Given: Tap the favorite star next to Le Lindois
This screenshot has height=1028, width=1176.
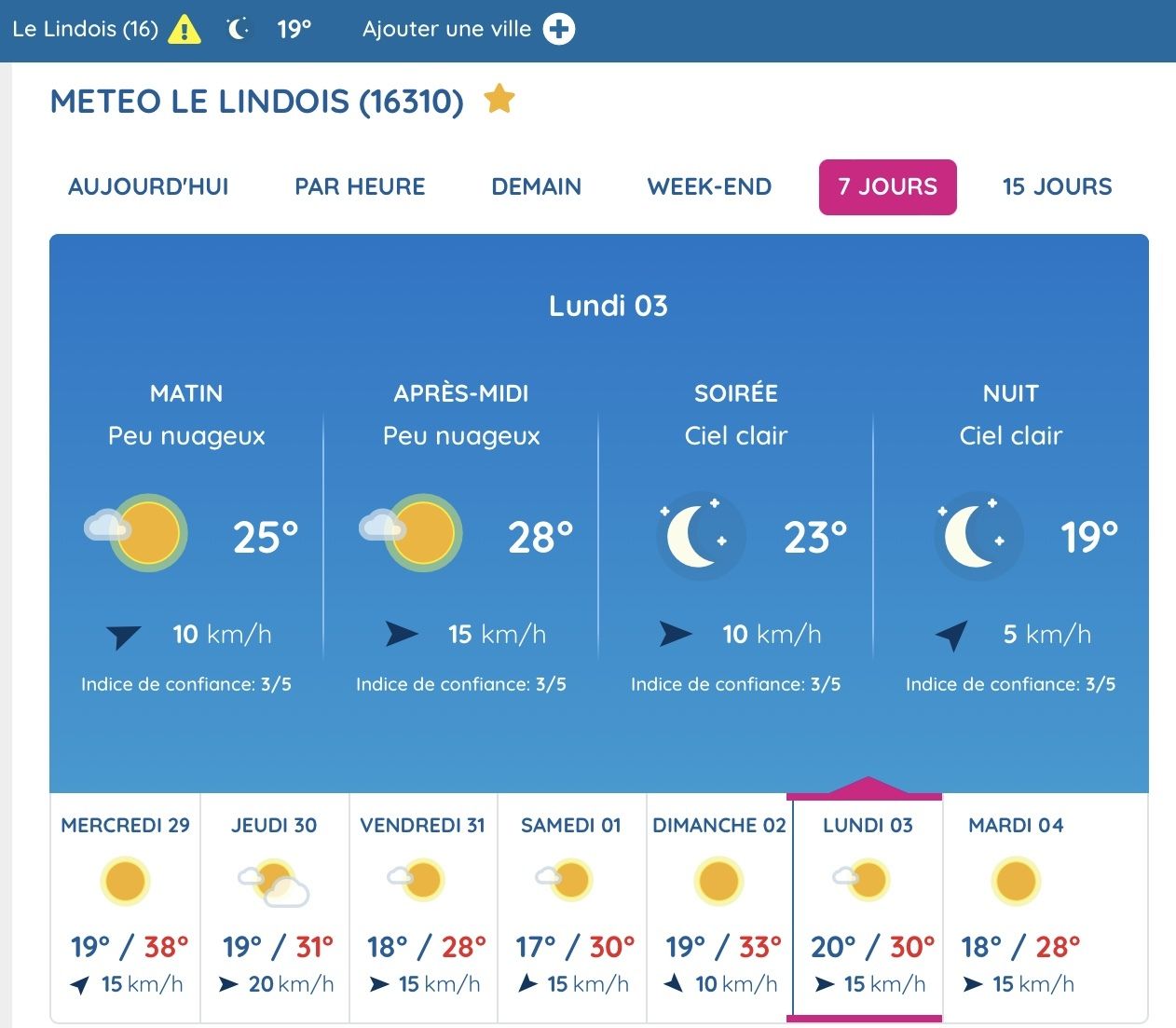Looking at the screenshot, I should pos(499,98).
